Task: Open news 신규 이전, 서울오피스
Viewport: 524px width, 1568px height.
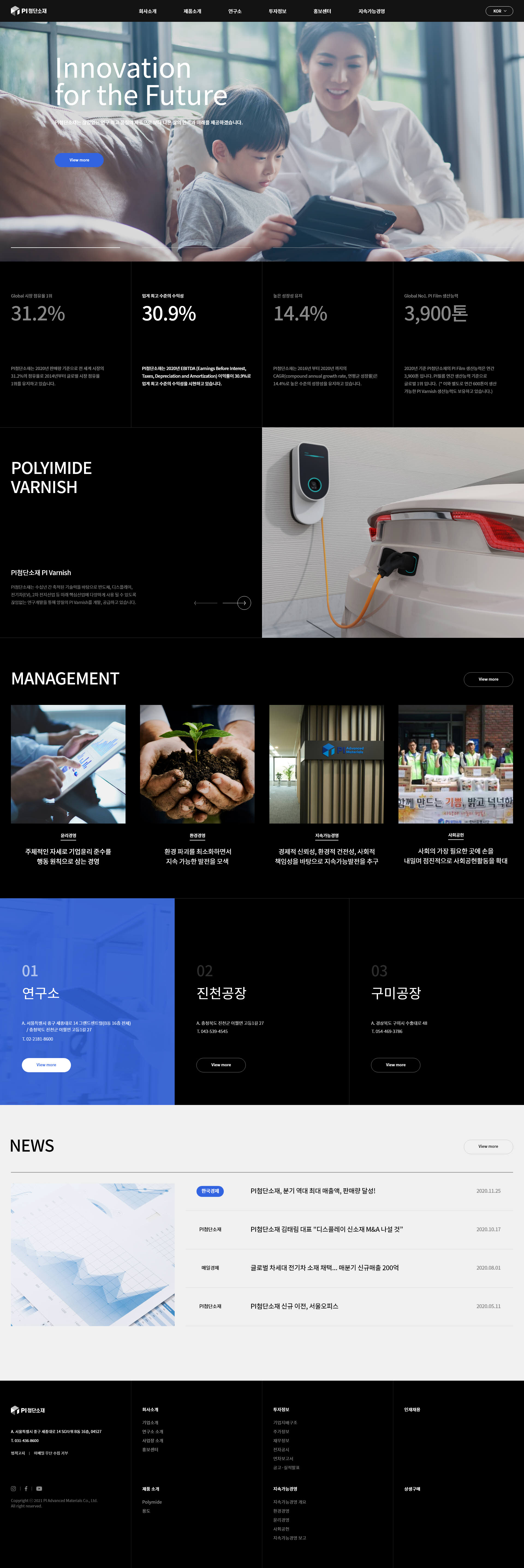Action: click(294, 1306)
